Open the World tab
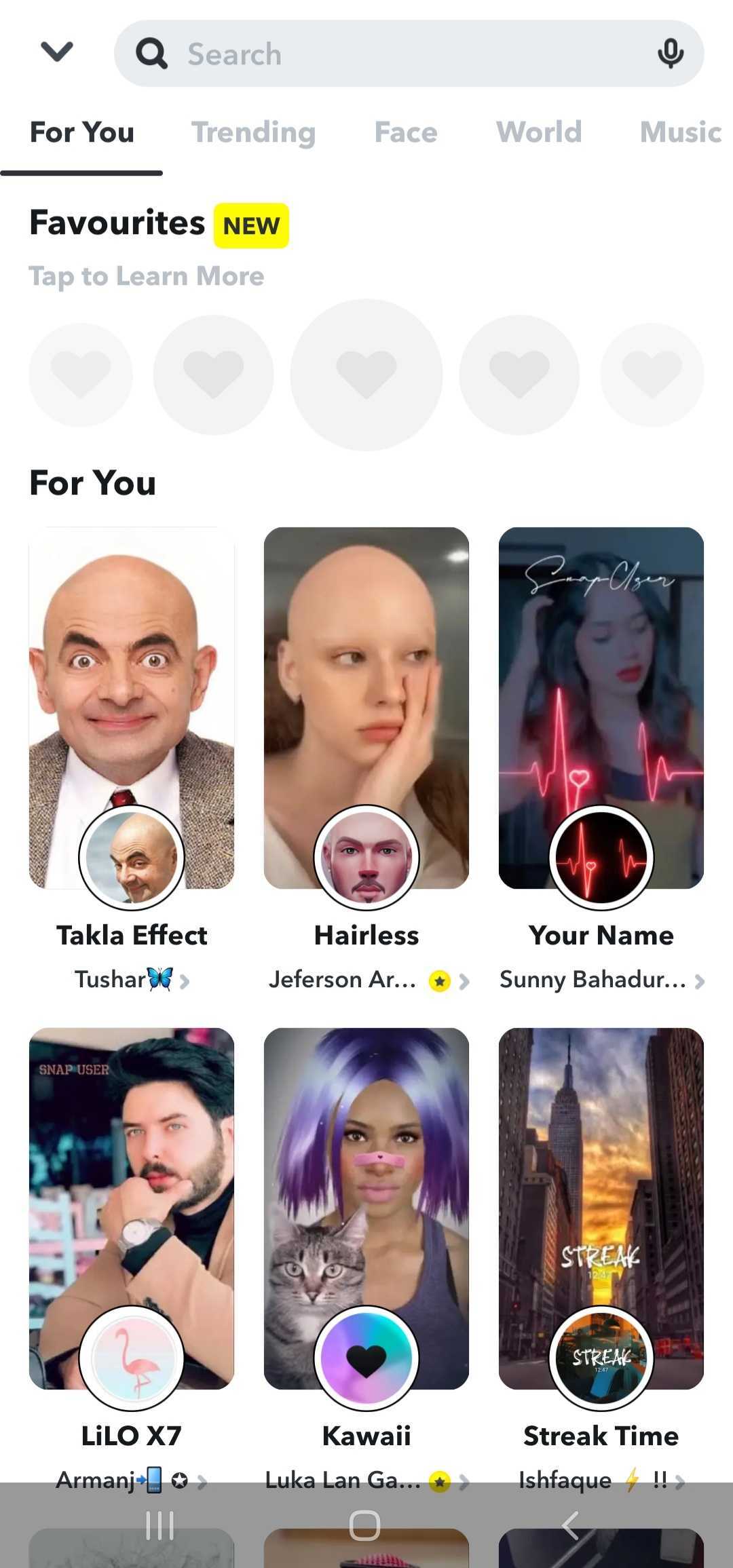This screenshot has height=1568, width=733. [539, 132]
